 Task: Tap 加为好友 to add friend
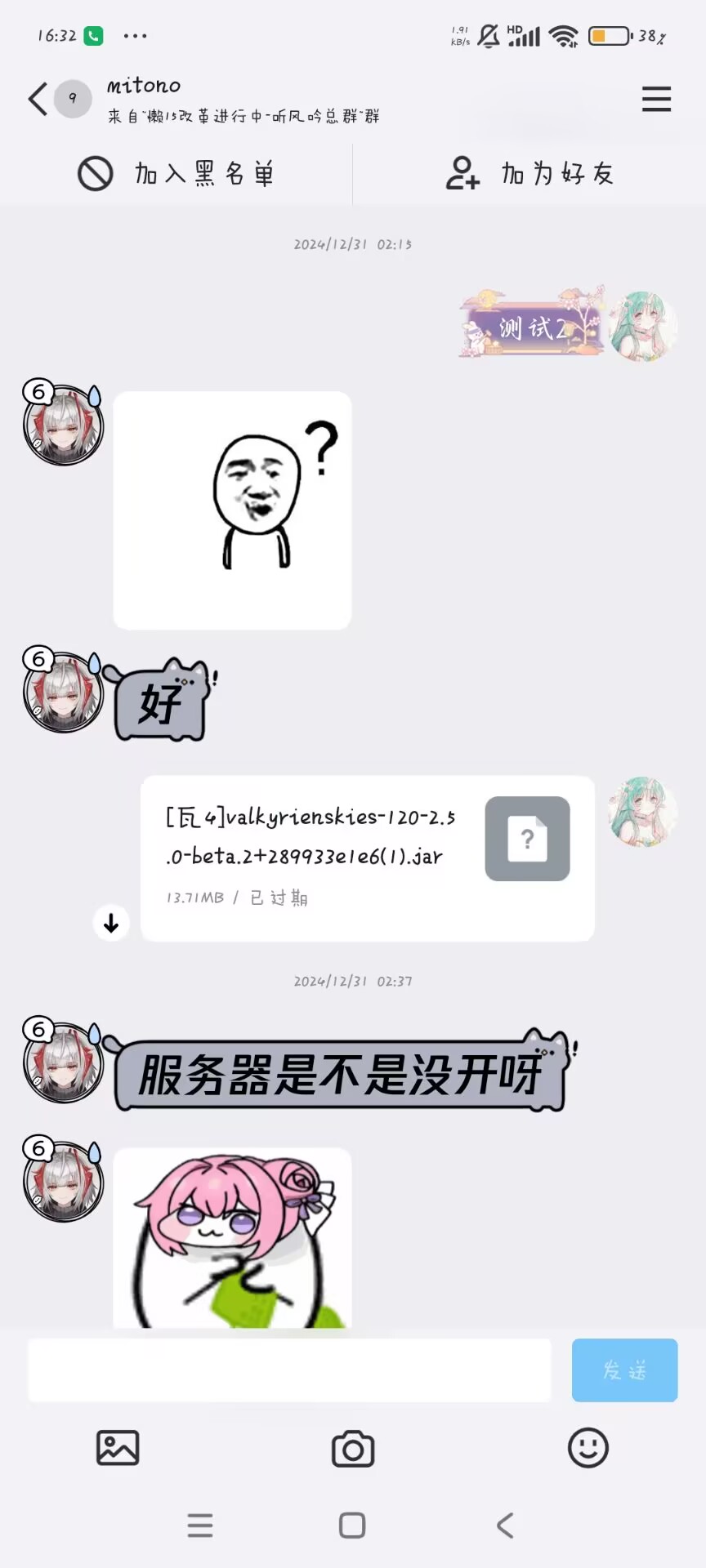[529, 174]
